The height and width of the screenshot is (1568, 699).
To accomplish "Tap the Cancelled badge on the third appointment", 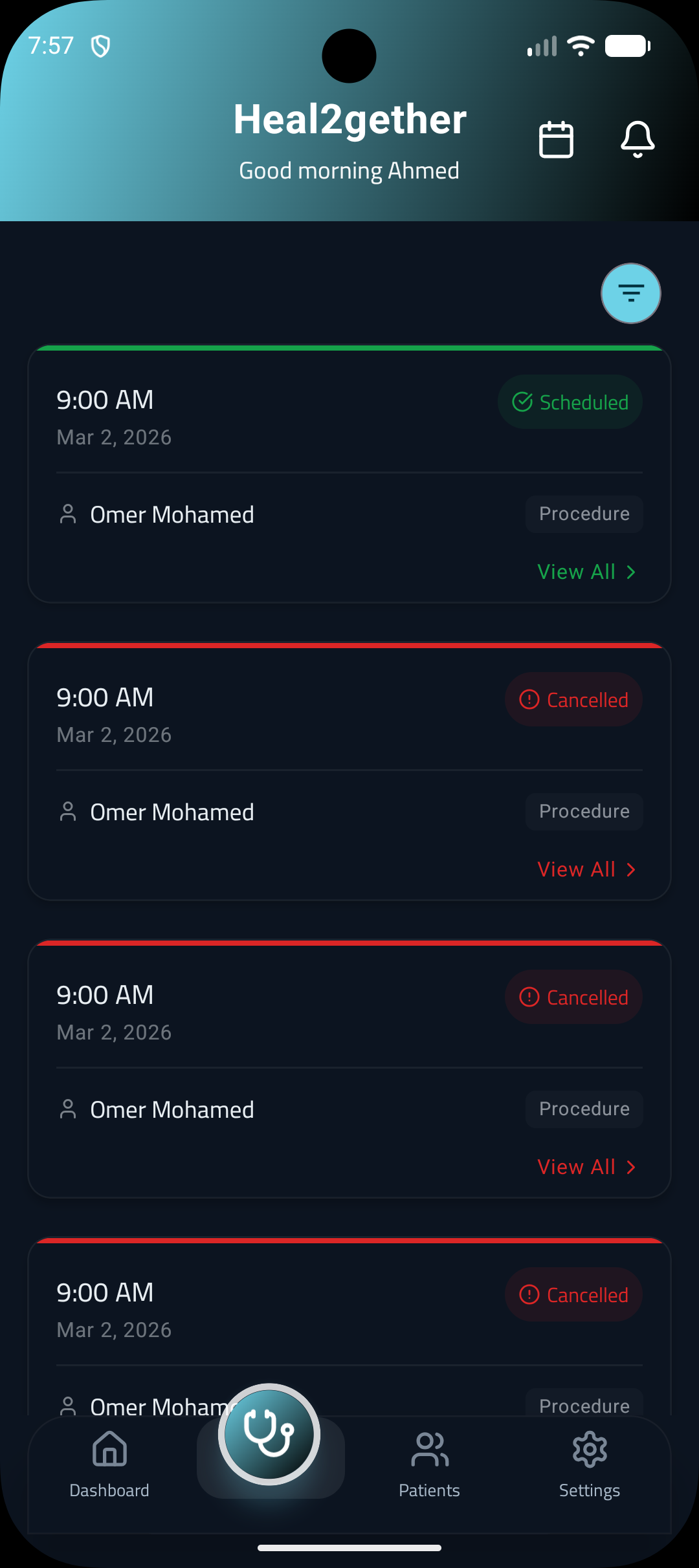I will coord(573,997).
